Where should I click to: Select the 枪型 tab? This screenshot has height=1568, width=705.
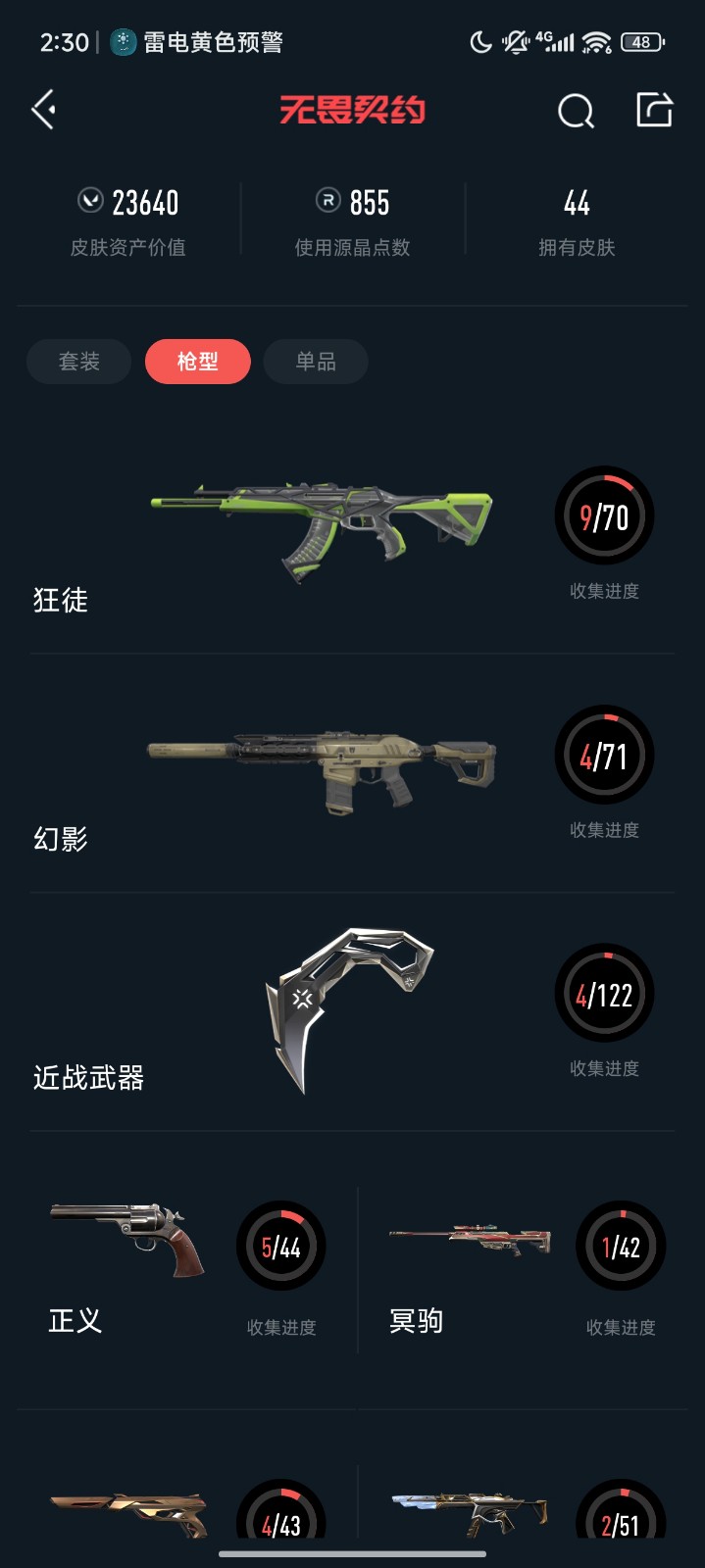coord(197,362)
